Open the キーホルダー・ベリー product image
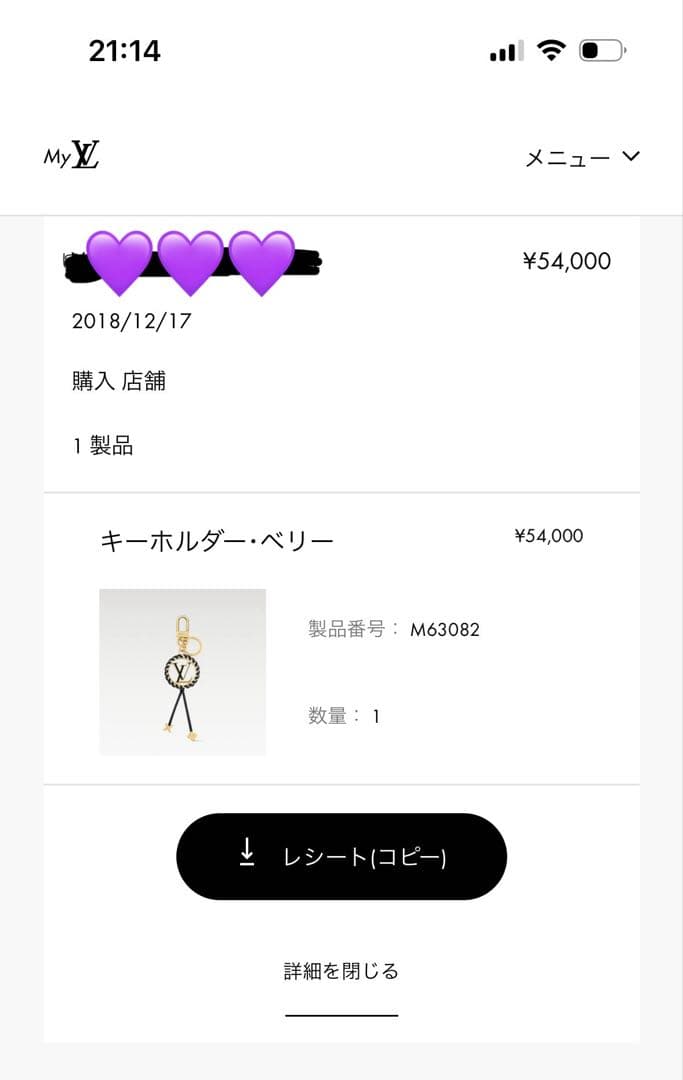The height and width of the screenshot is (1080, 683). coord(182,672)
